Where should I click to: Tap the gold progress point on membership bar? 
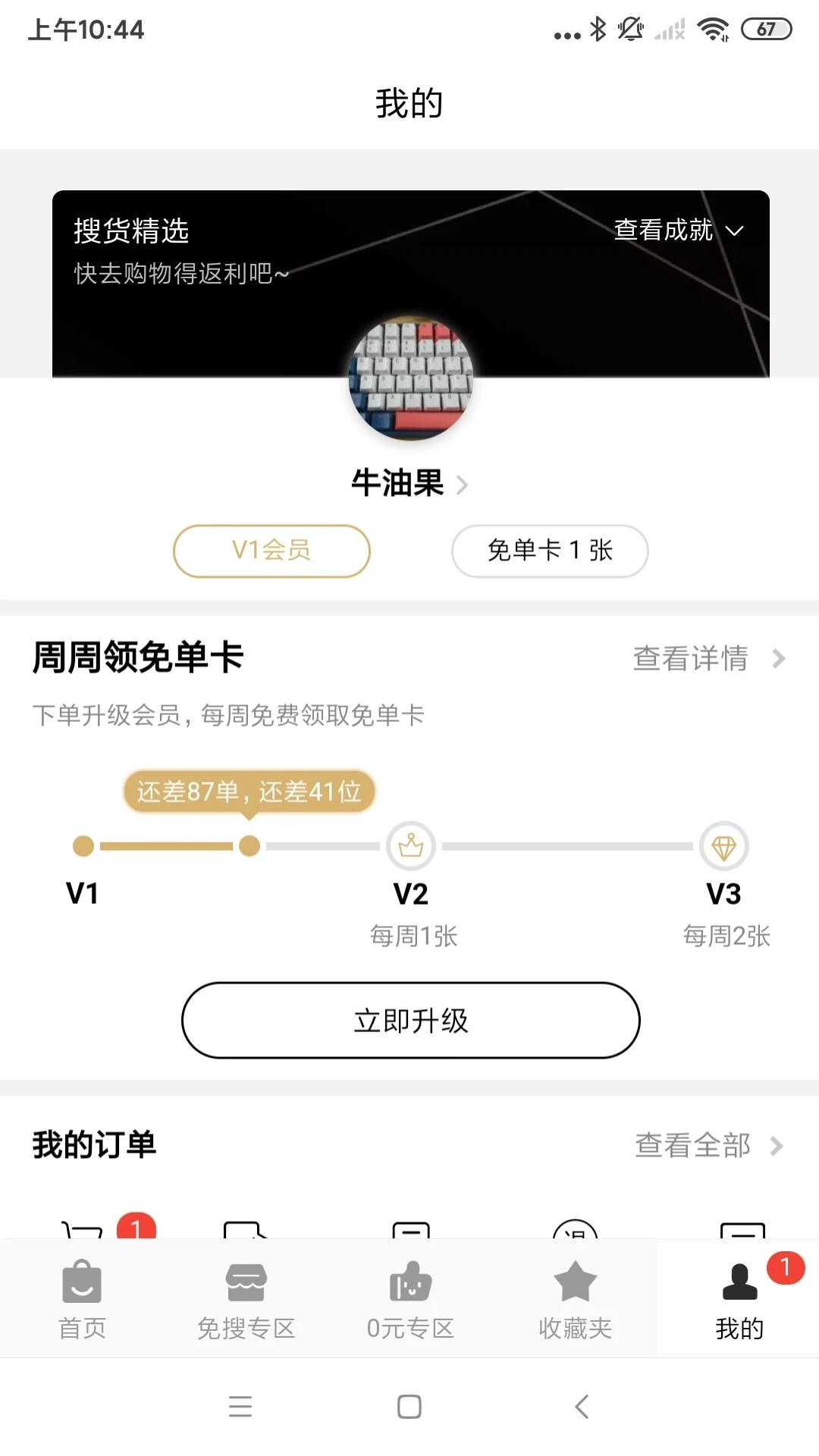[x=249, y=846]
